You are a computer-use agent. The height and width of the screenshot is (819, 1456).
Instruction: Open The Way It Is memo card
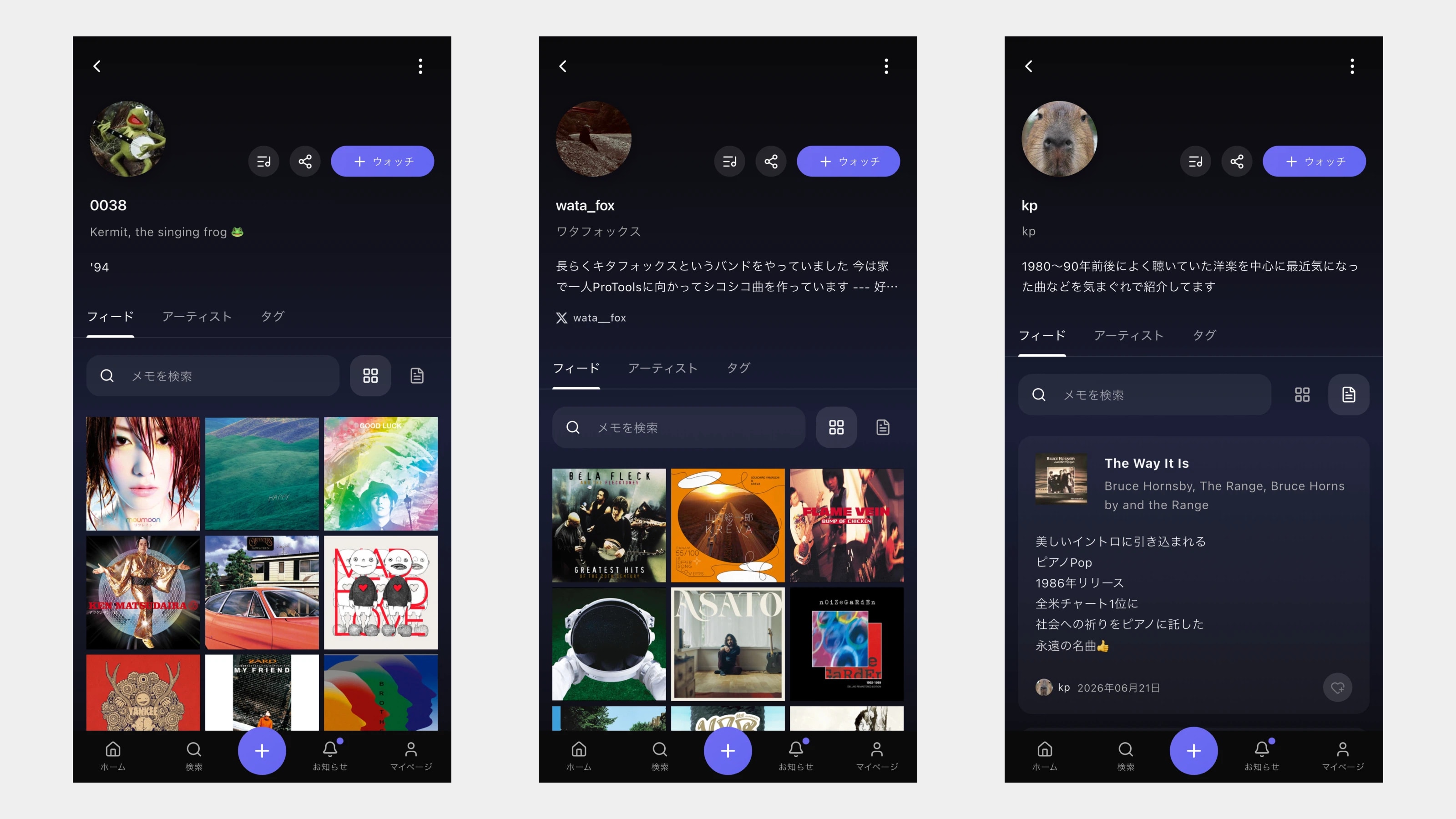1194,574
